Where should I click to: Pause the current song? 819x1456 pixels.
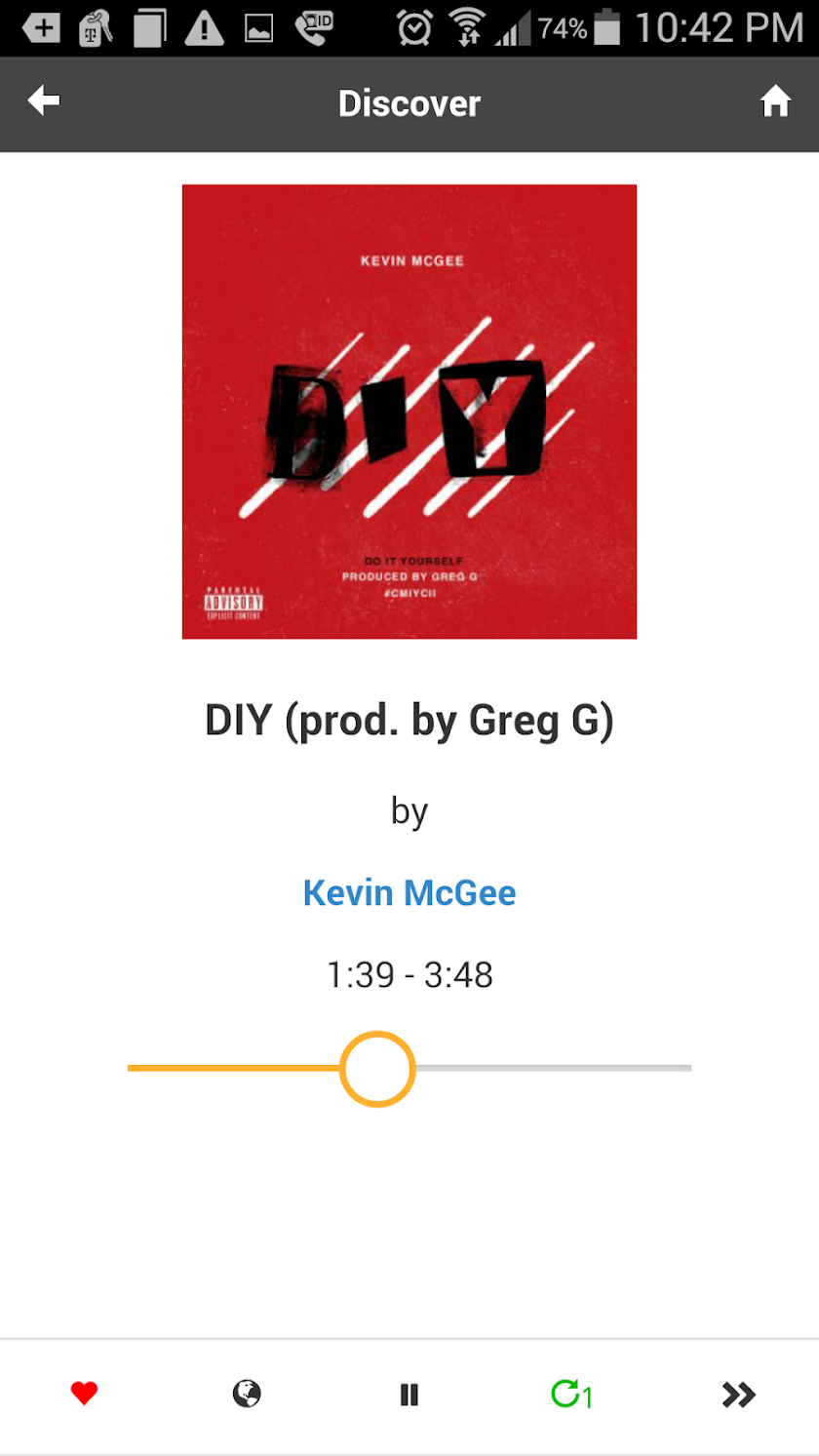(x=409, y=1396)
